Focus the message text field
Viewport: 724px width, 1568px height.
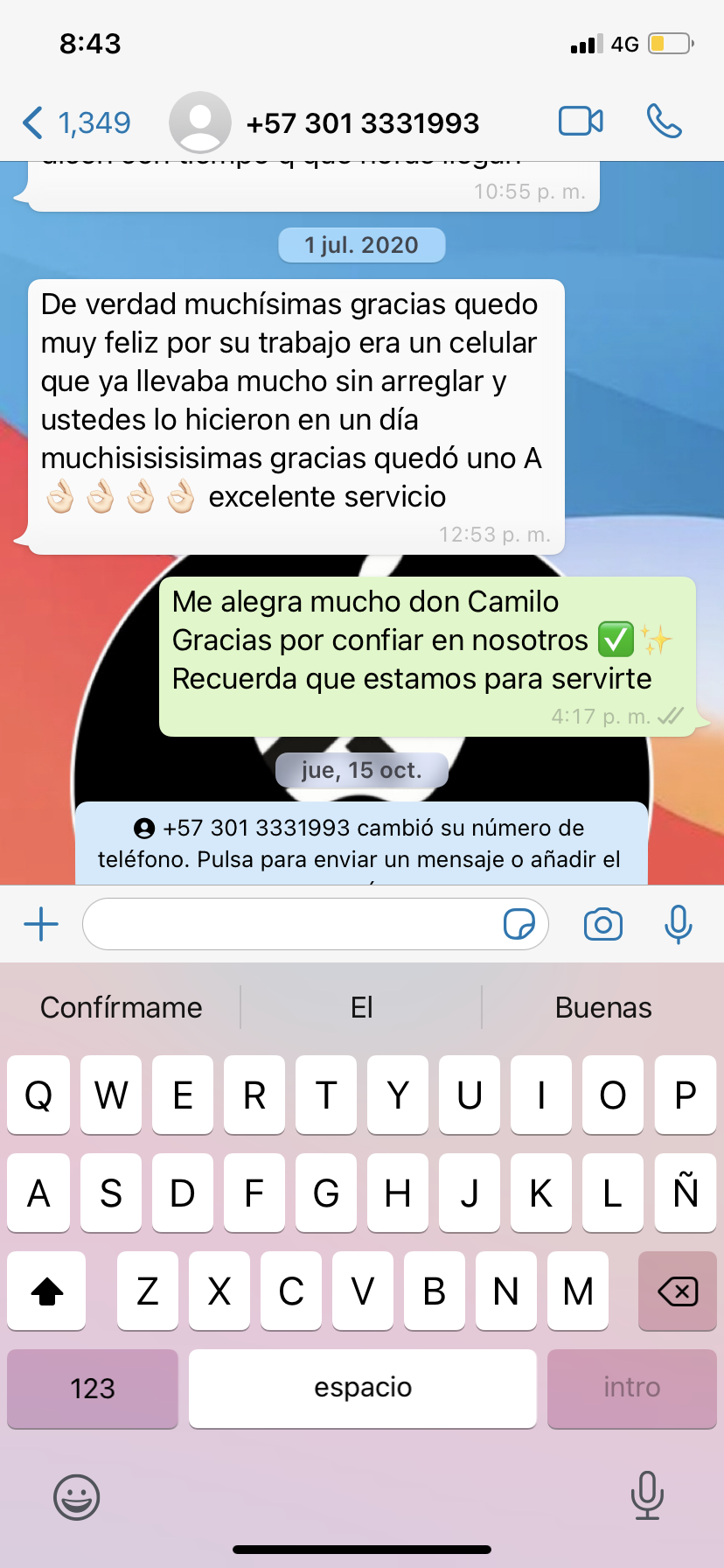click(x=289, y=924)
